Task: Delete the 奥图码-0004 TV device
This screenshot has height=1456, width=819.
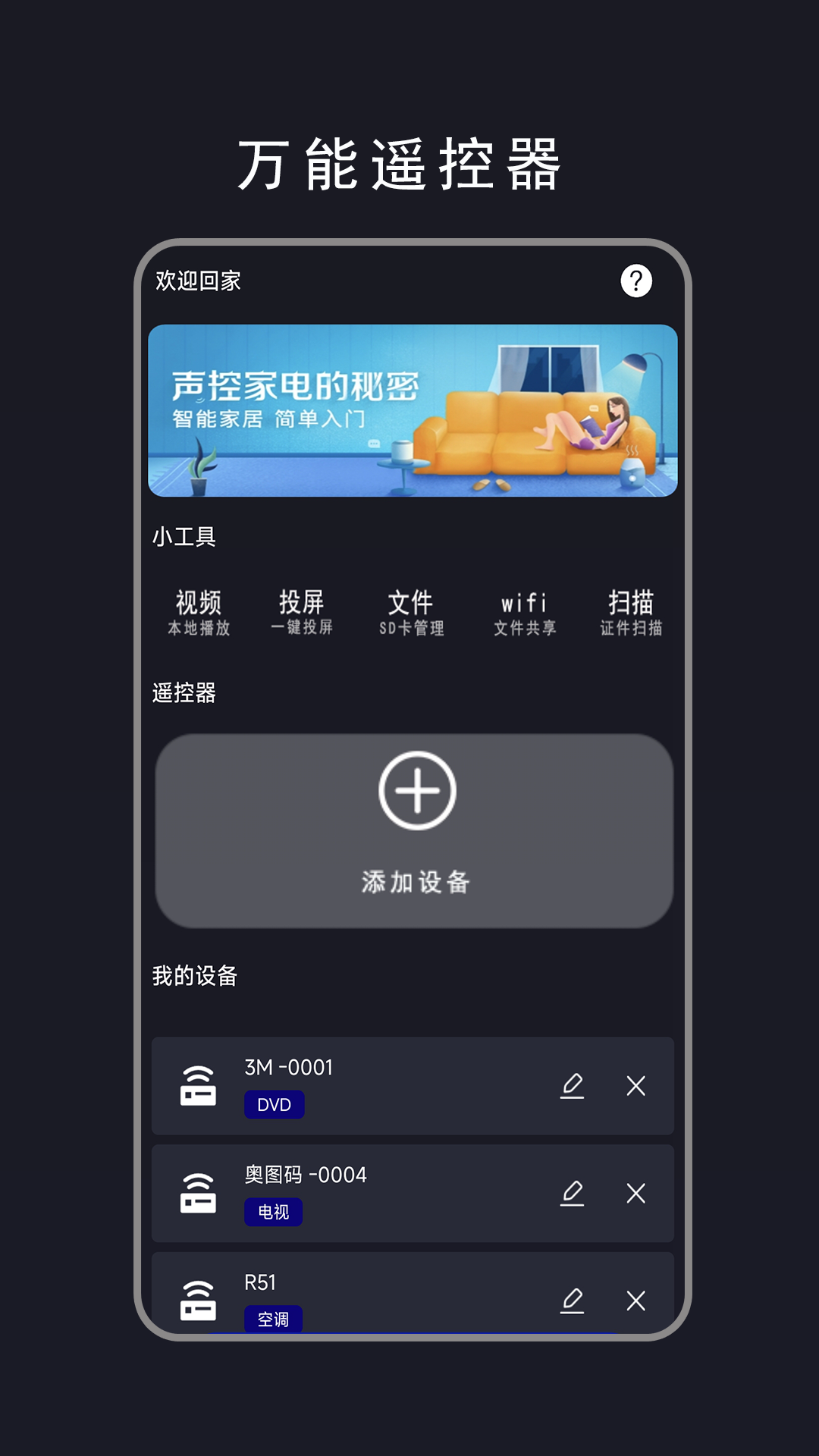Action: 635,1193
